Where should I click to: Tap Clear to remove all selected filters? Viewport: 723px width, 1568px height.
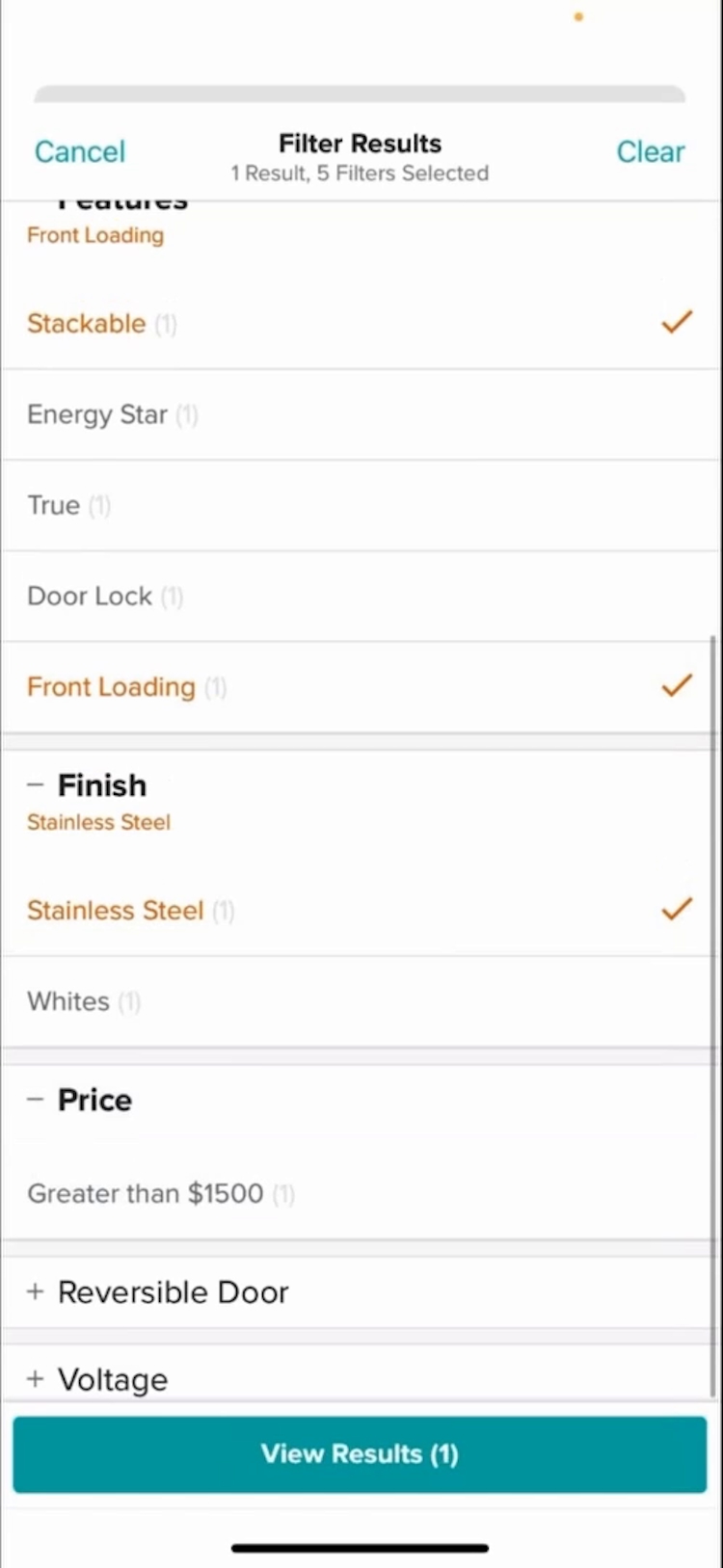pyautogui.click(x=651, y=151)
